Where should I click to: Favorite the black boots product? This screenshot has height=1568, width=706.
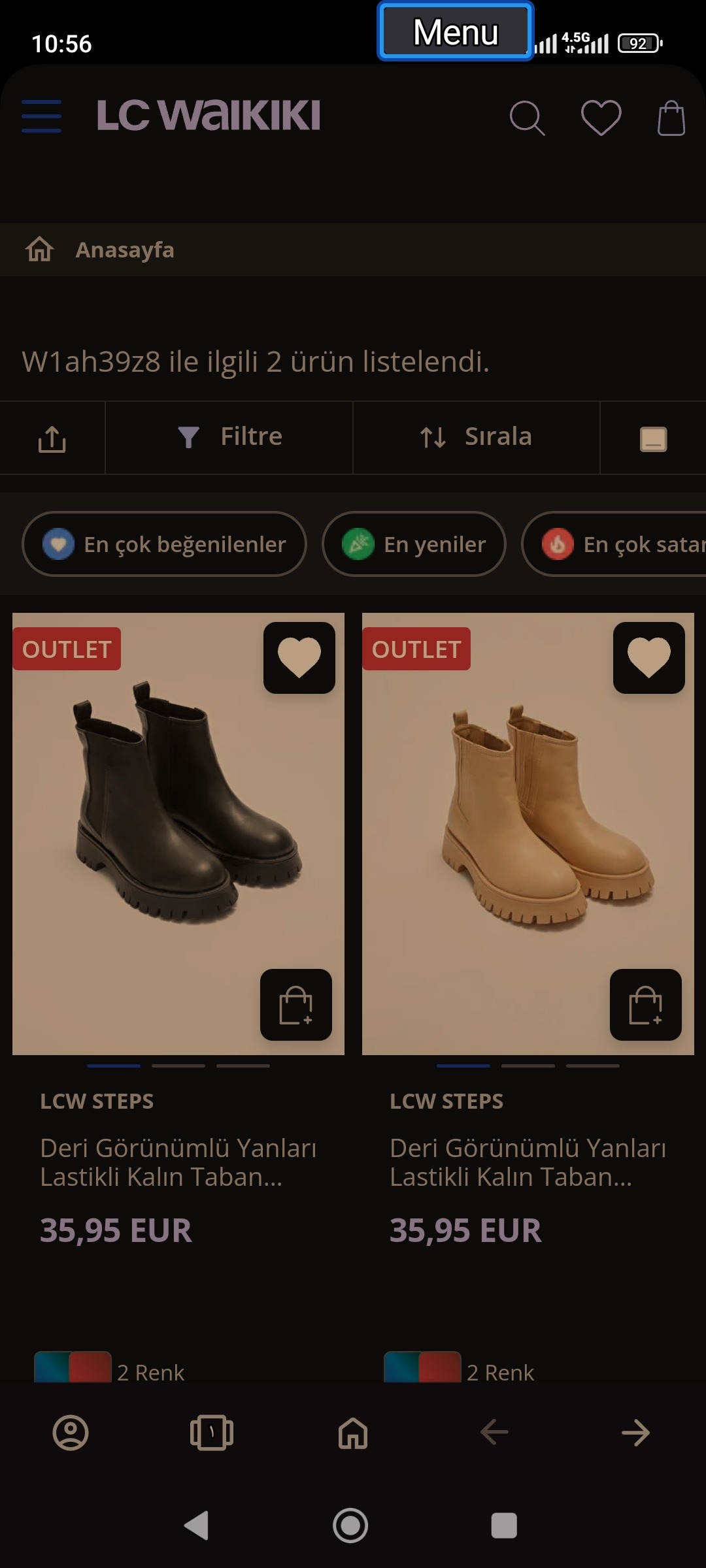tap(299, 658)
